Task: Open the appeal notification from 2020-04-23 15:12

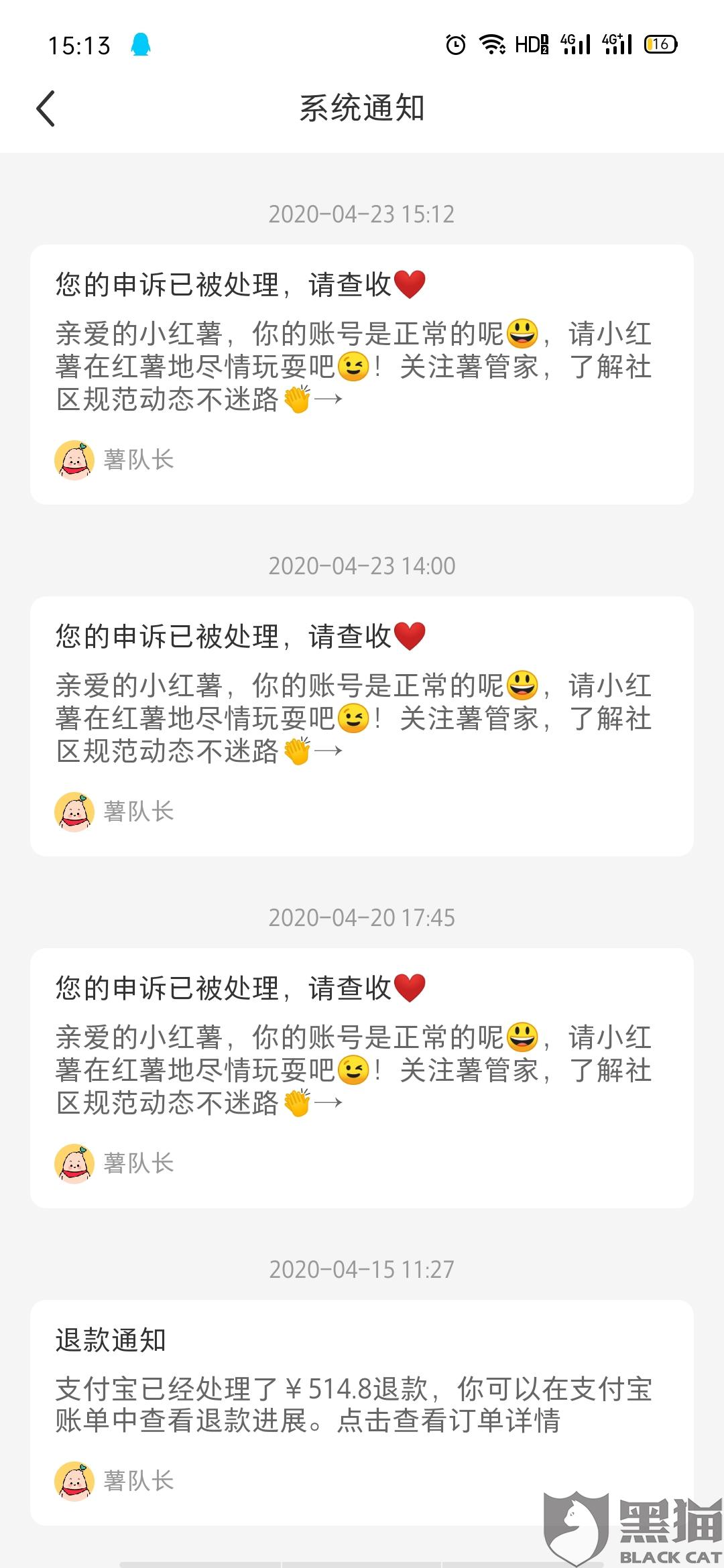Action: (x=362, y=374)
